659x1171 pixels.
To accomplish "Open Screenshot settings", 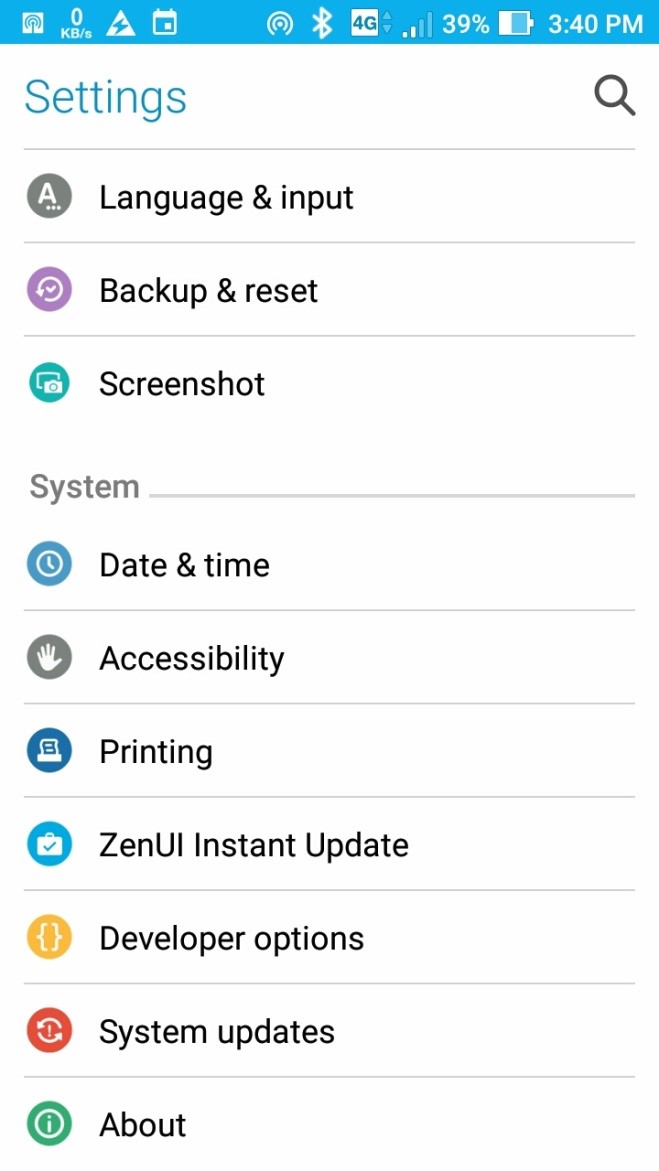I will (x=182, y=384).
